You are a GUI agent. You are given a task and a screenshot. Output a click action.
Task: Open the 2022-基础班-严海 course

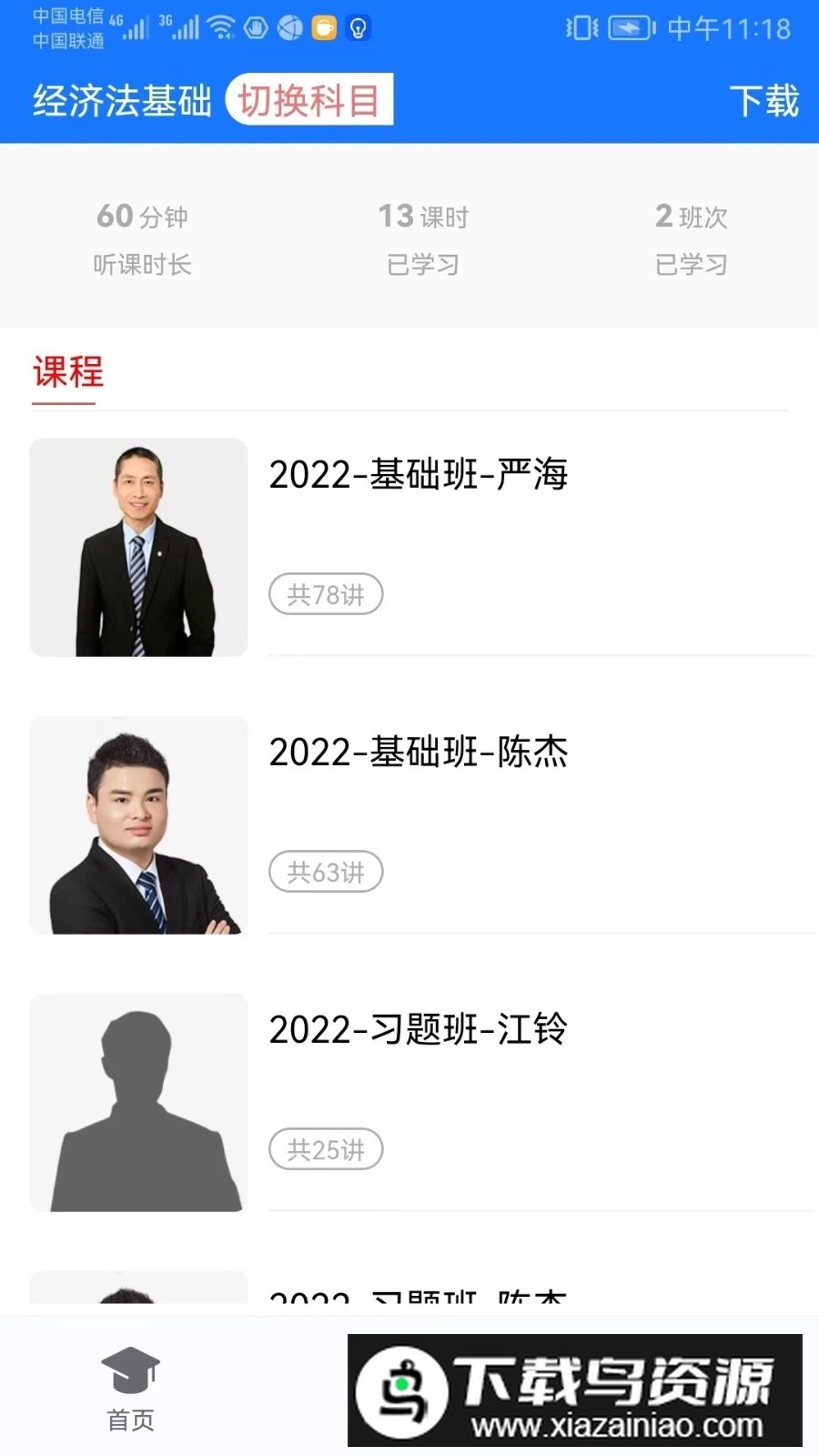[x=419, y=474]
